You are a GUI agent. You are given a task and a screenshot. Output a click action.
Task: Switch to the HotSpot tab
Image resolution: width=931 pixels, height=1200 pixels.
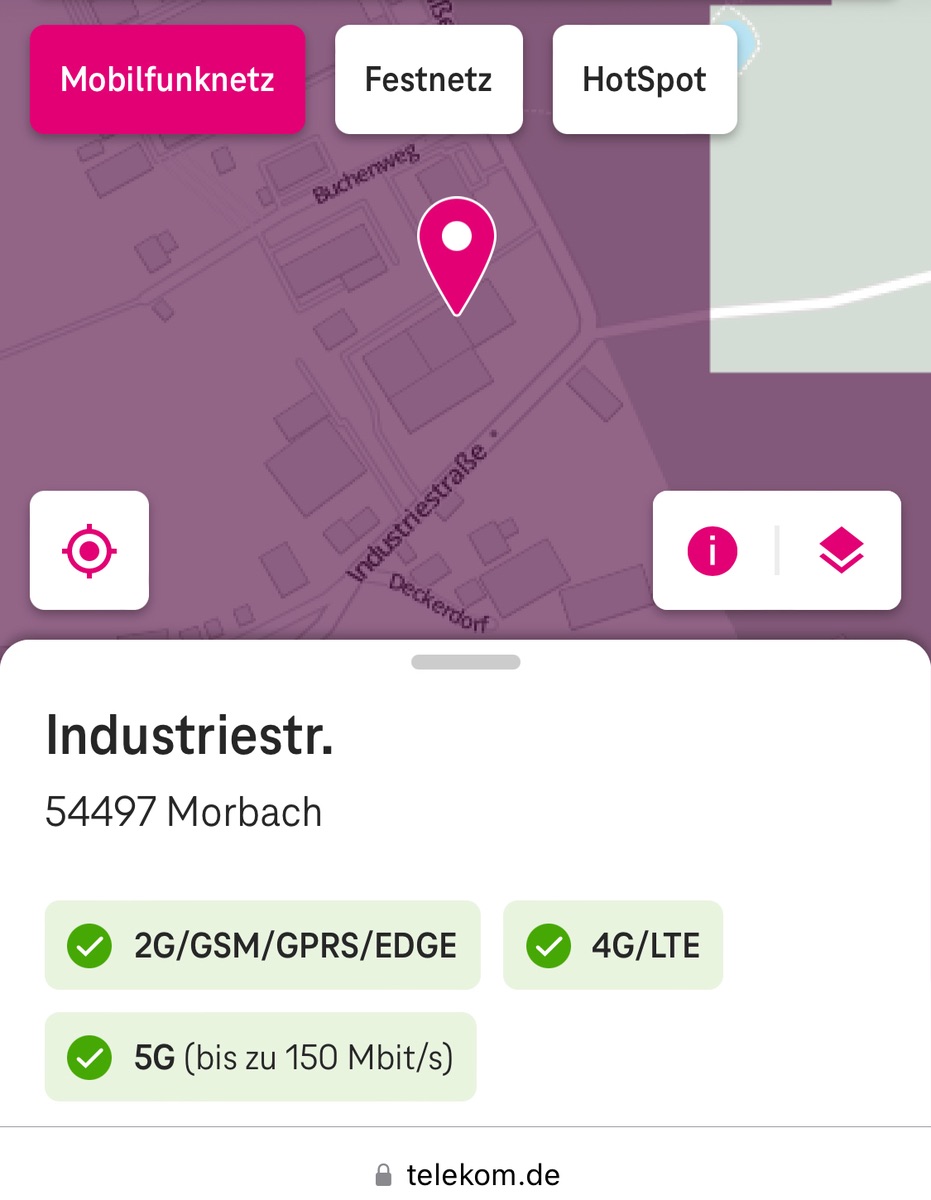644,80
